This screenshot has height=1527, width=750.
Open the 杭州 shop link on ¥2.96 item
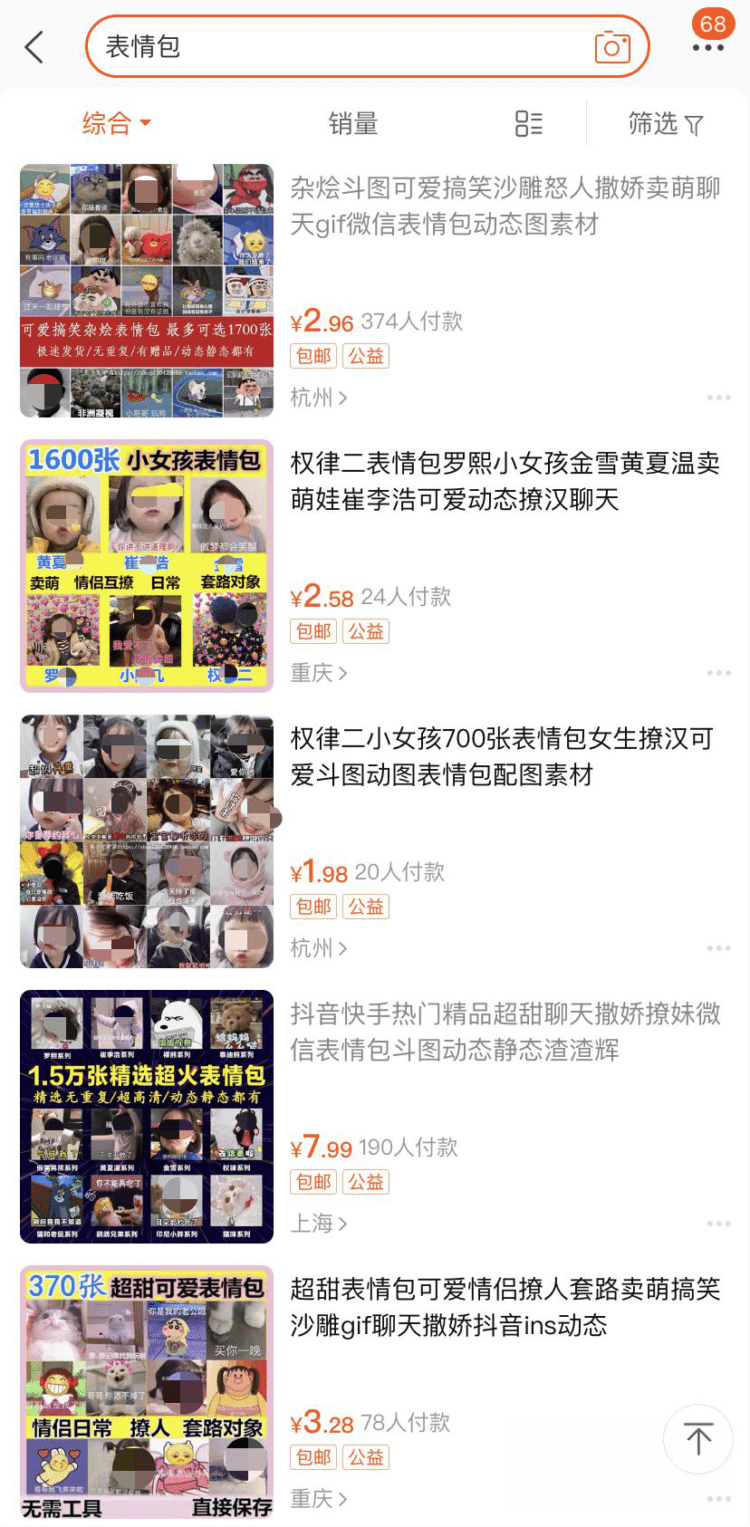coord(319,397)
